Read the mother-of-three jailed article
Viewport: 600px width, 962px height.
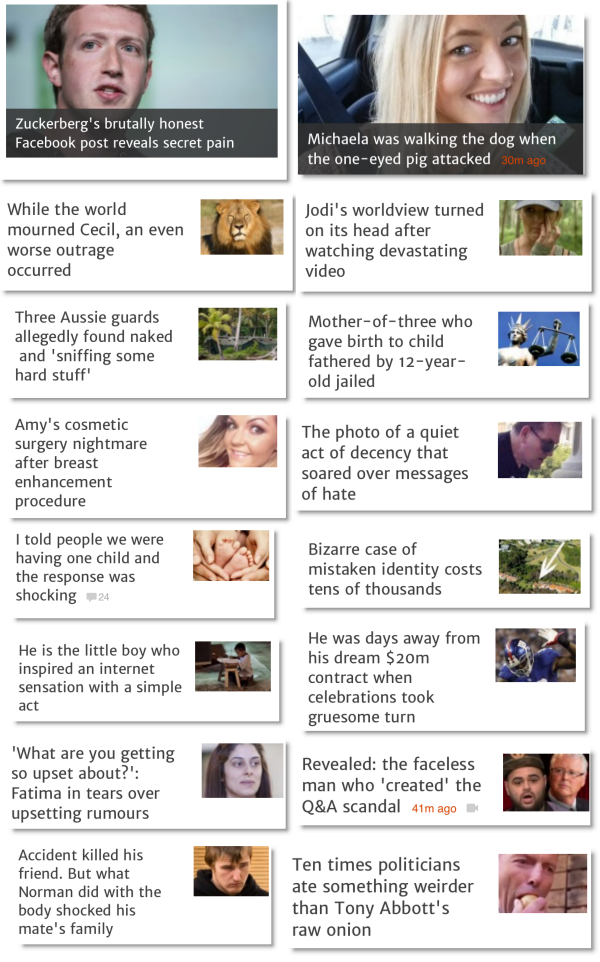coord(390,351)
